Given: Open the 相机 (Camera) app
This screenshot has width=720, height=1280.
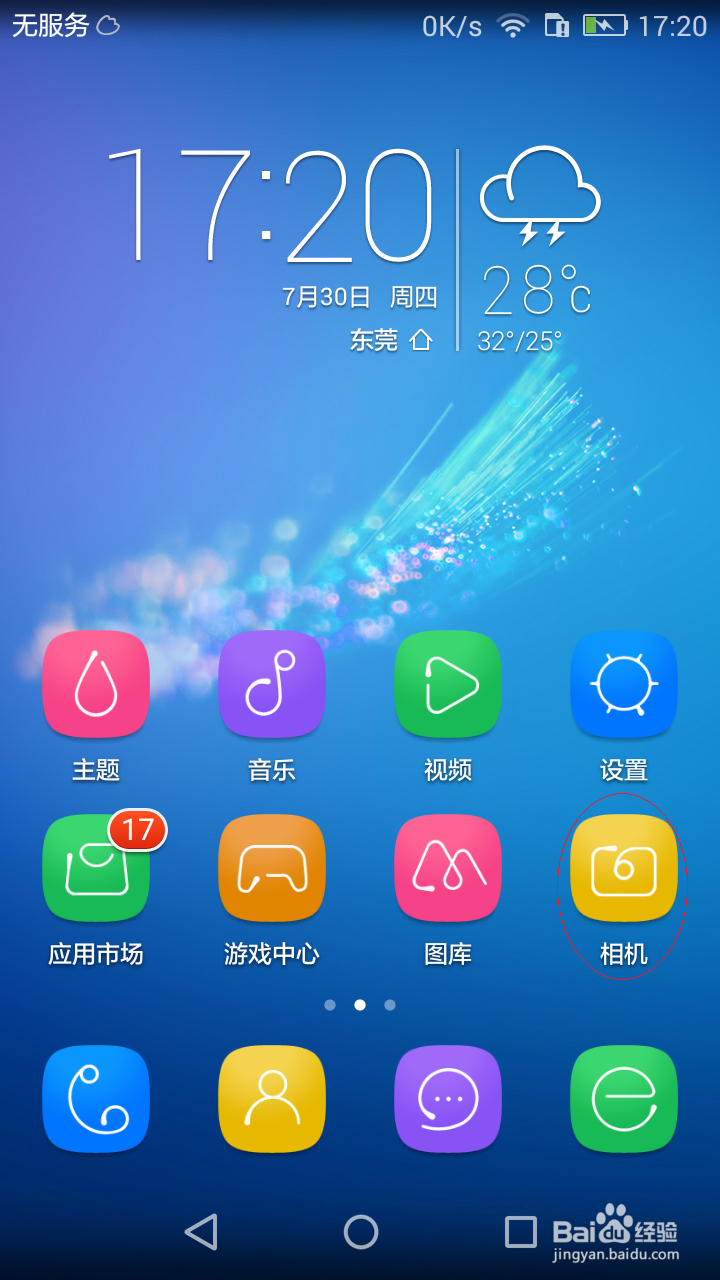Looking at the screenshot, I should coord(622,868).
